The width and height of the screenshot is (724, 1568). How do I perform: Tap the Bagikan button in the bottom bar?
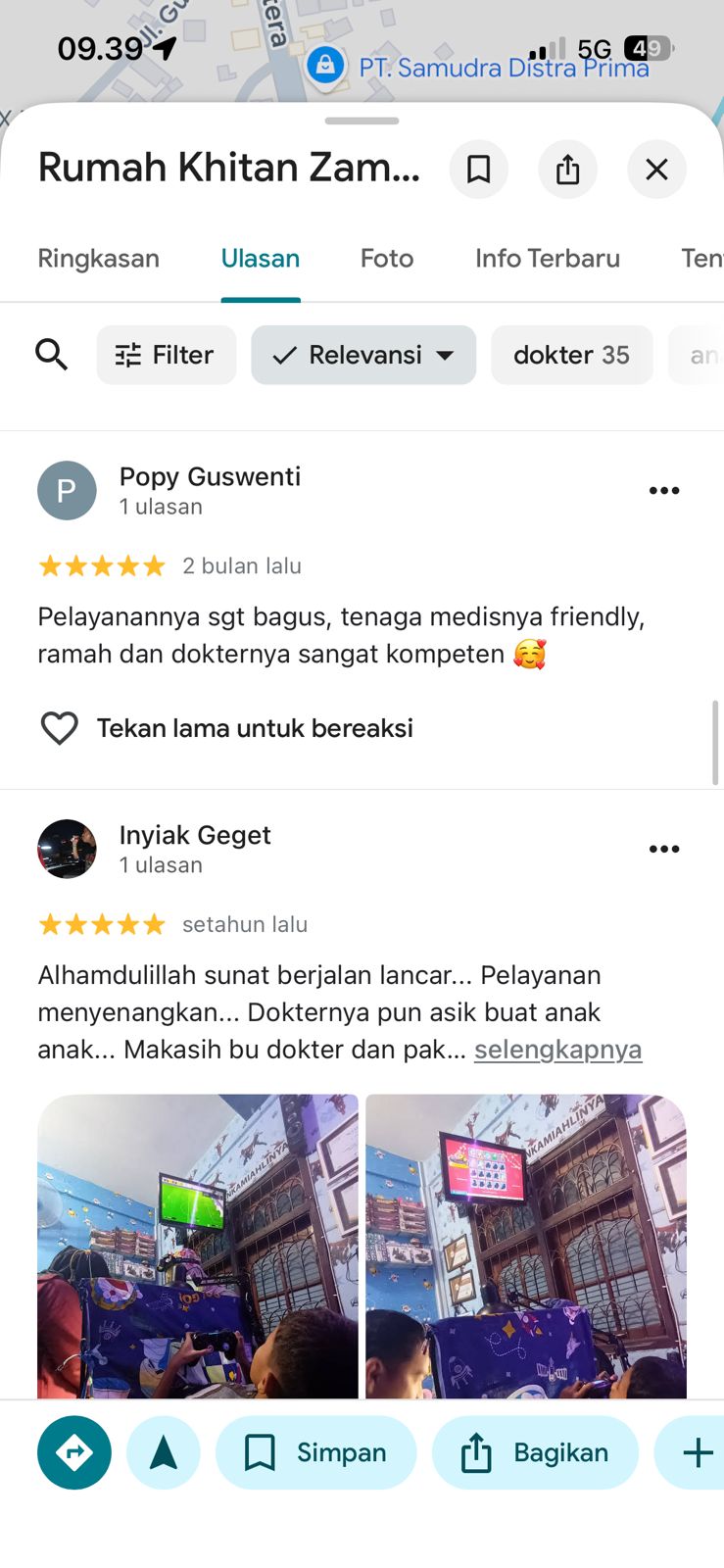click(535, 1452)
